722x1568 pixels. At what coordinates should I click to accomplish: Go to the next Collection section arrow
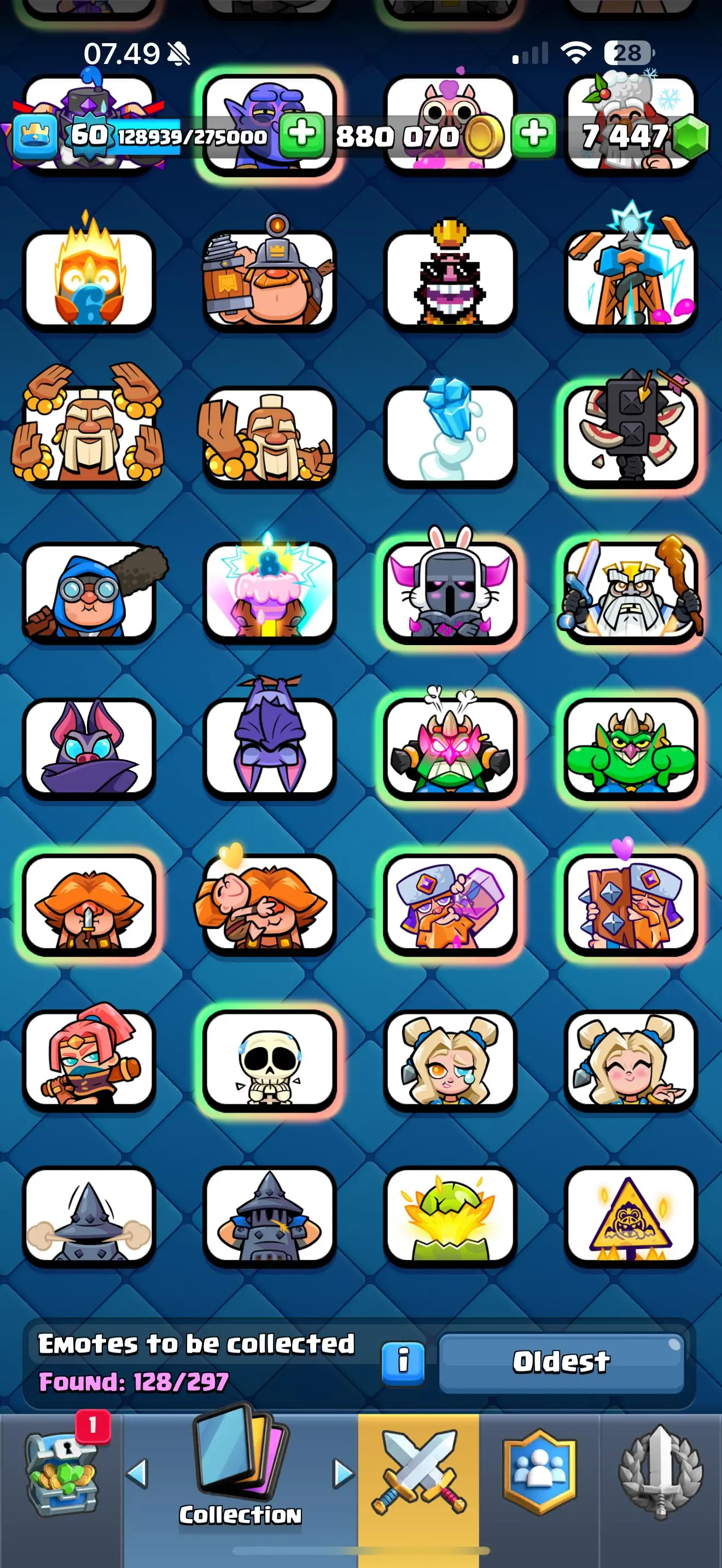point(344,1473)
